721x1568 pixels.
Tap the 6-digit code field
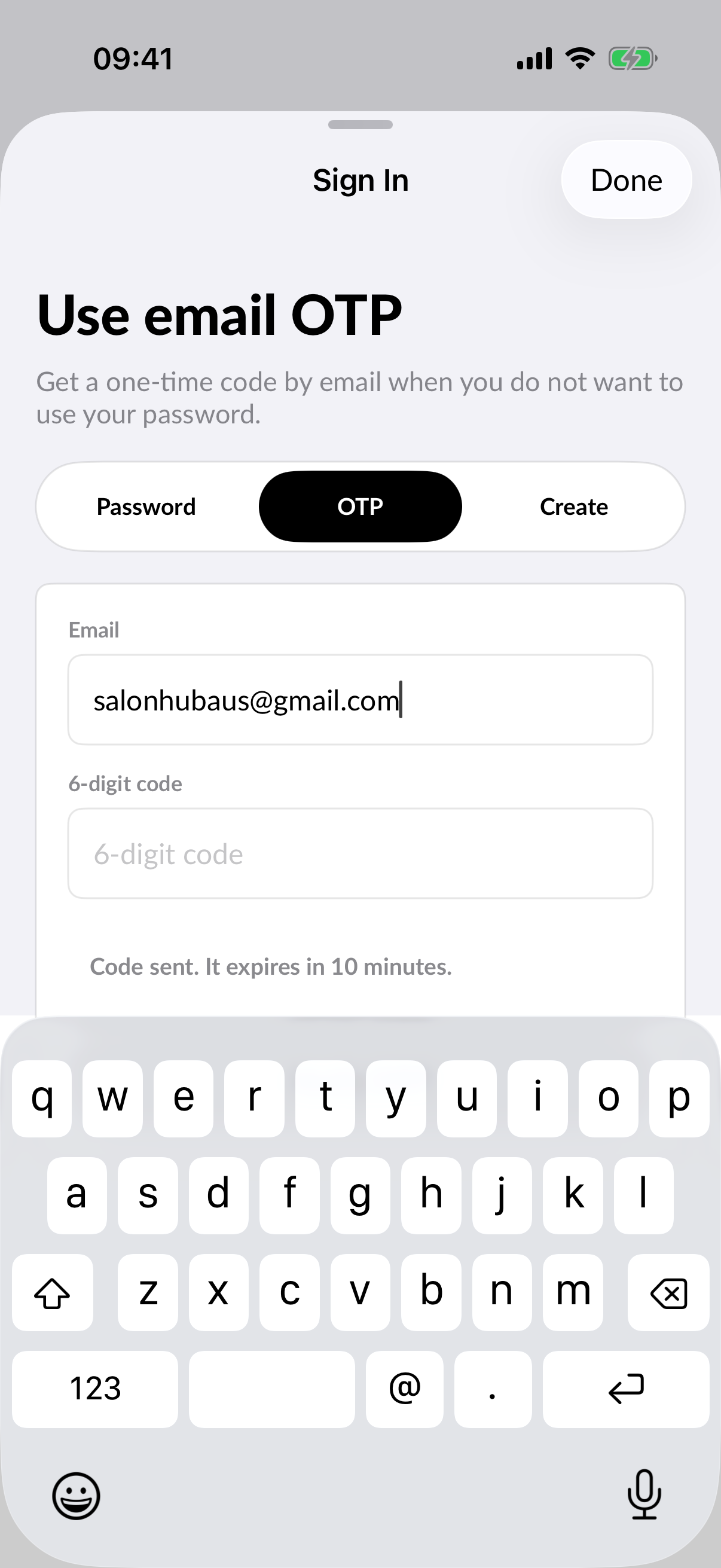tap(360, 853)
